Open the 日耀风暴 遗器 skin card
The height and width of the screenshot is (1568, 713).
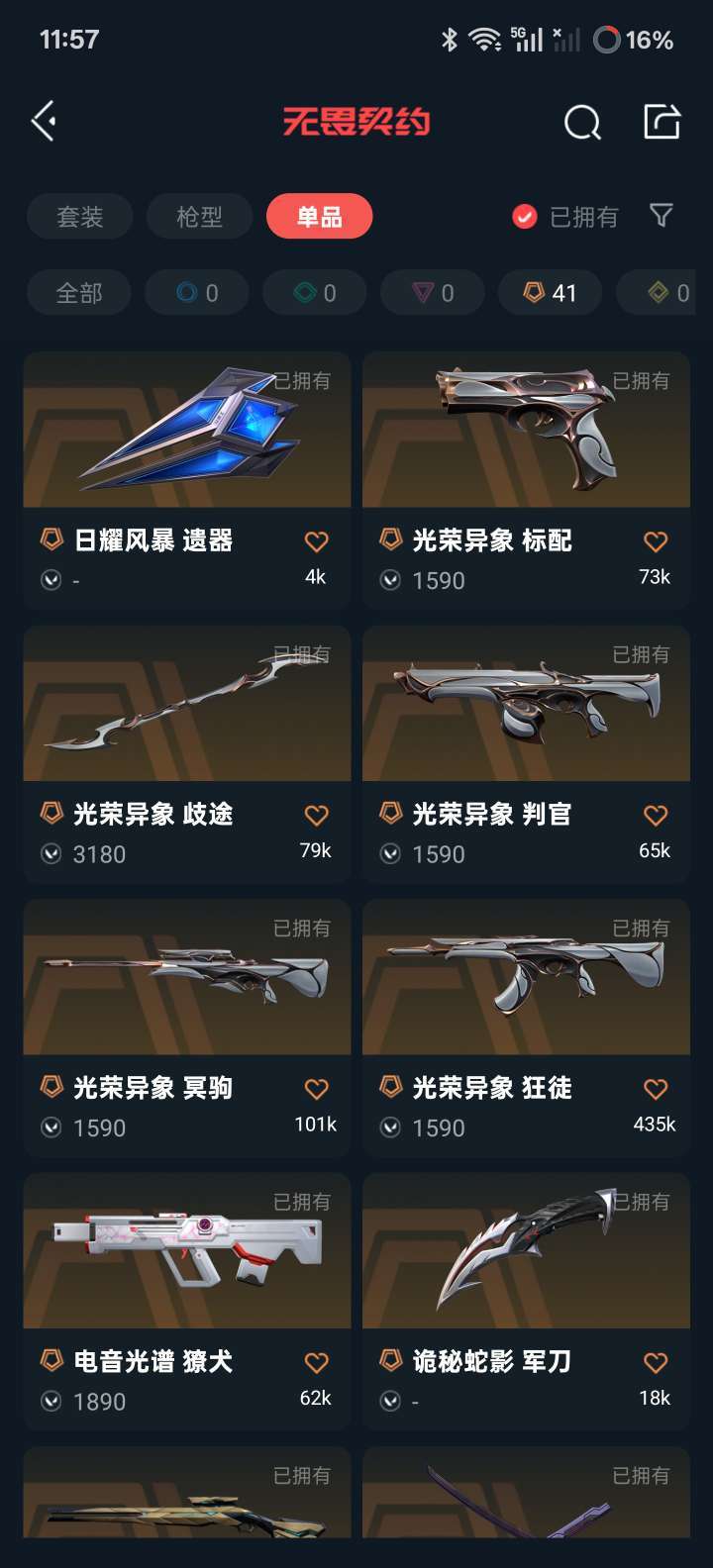(187, 480)
